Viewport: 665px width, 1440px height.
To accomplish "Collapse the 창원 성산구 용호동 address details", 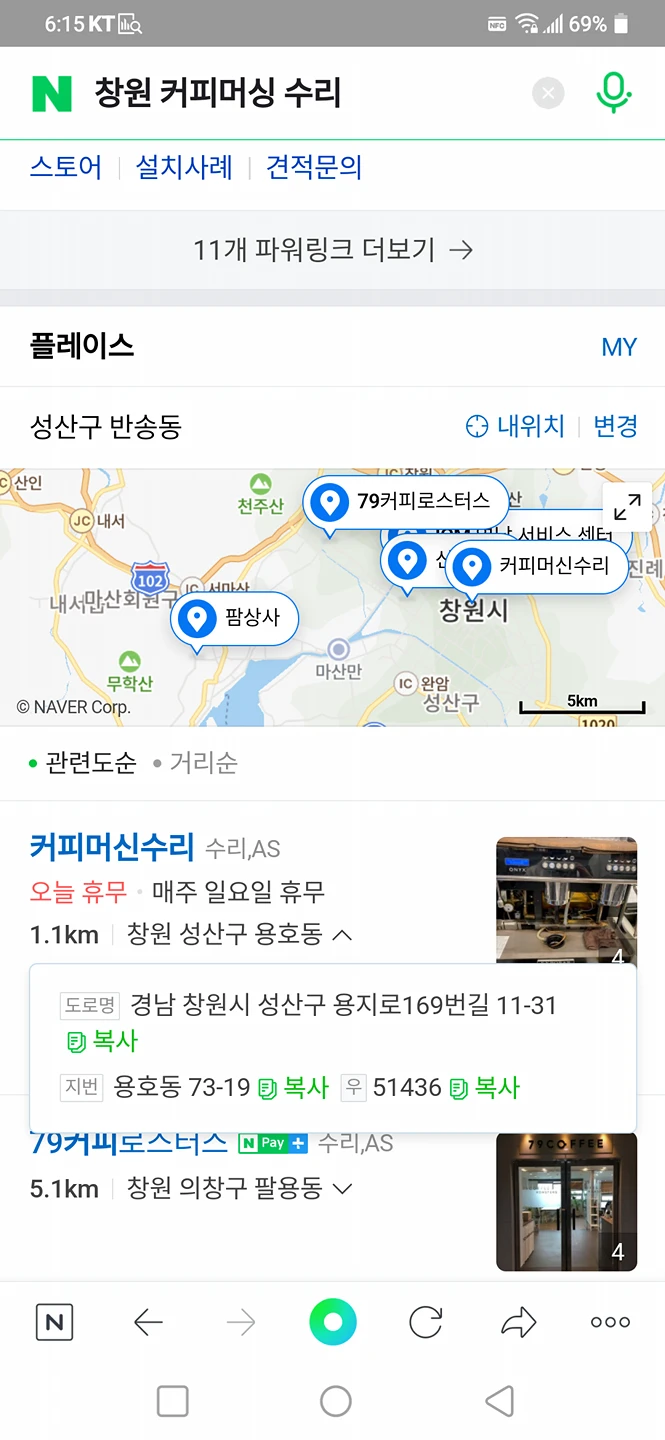I will (x=342, y=936).
